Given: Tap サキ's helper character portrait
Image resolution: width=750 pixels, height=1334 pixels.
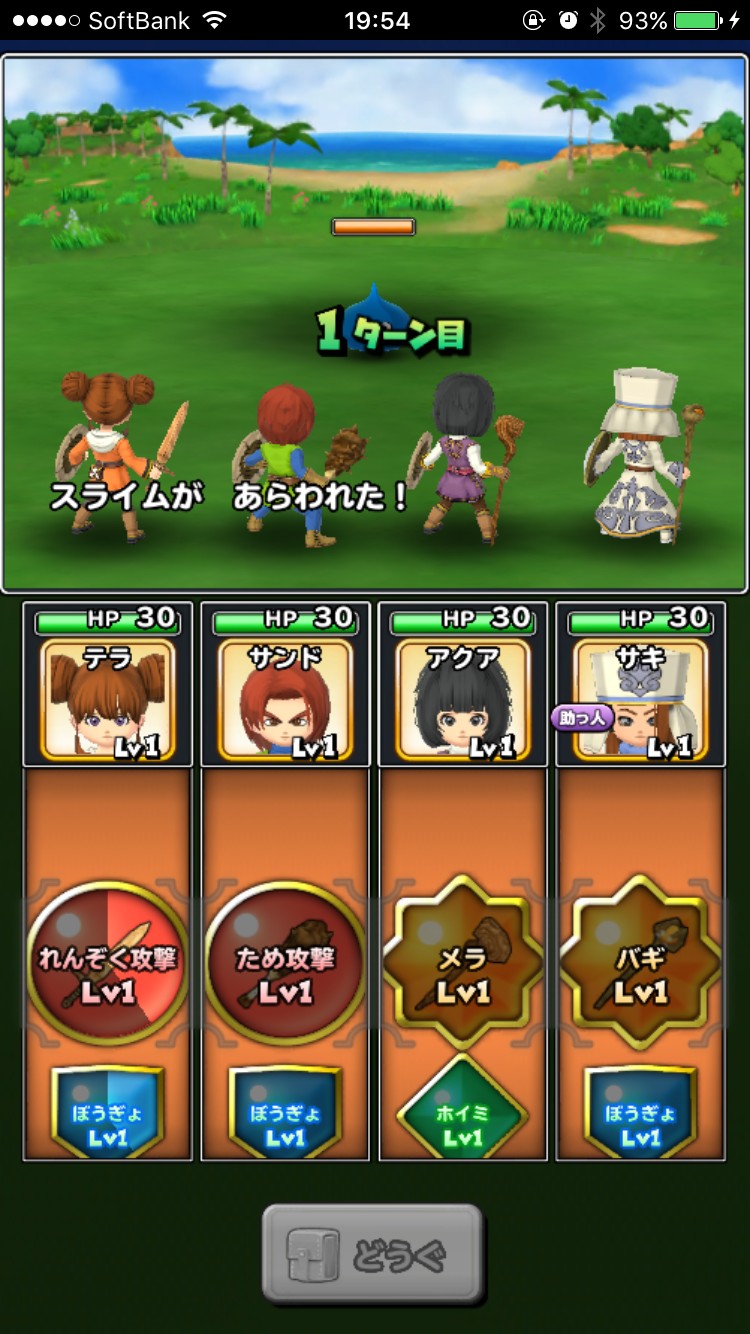Looking at the screenshot, I should click(x=641, y=699).
